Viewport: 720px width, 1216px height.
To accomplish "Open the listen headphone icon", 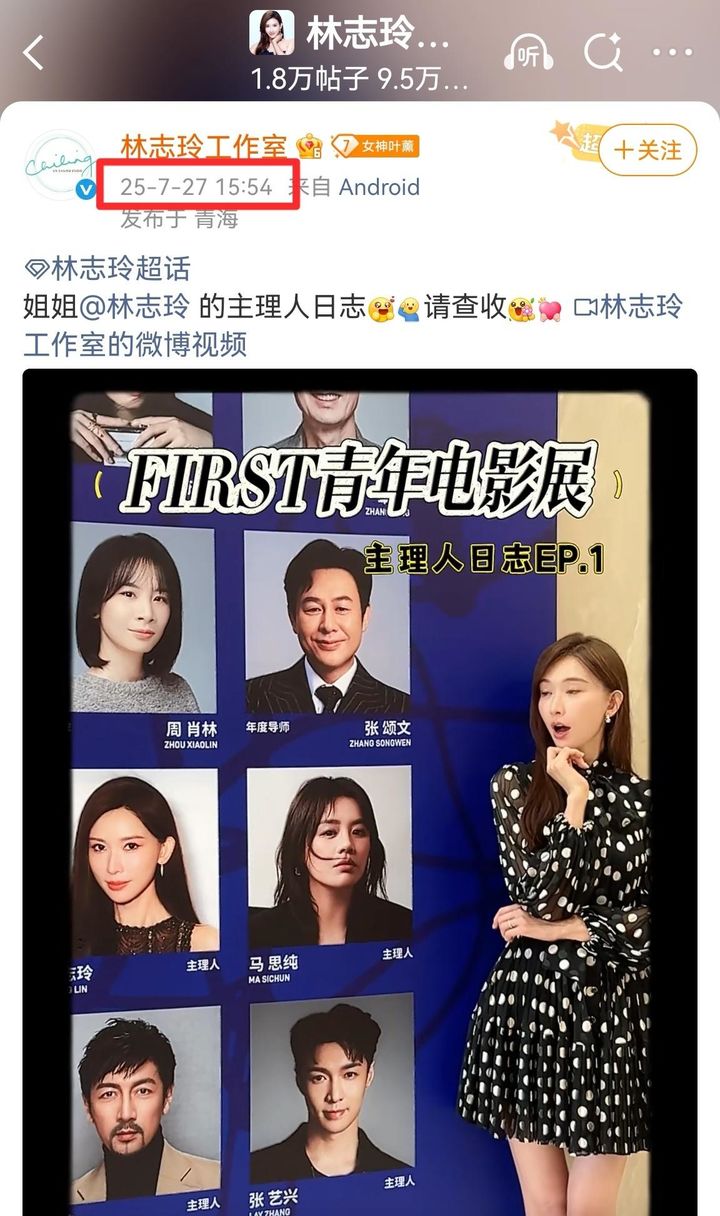I will [531, 51].
